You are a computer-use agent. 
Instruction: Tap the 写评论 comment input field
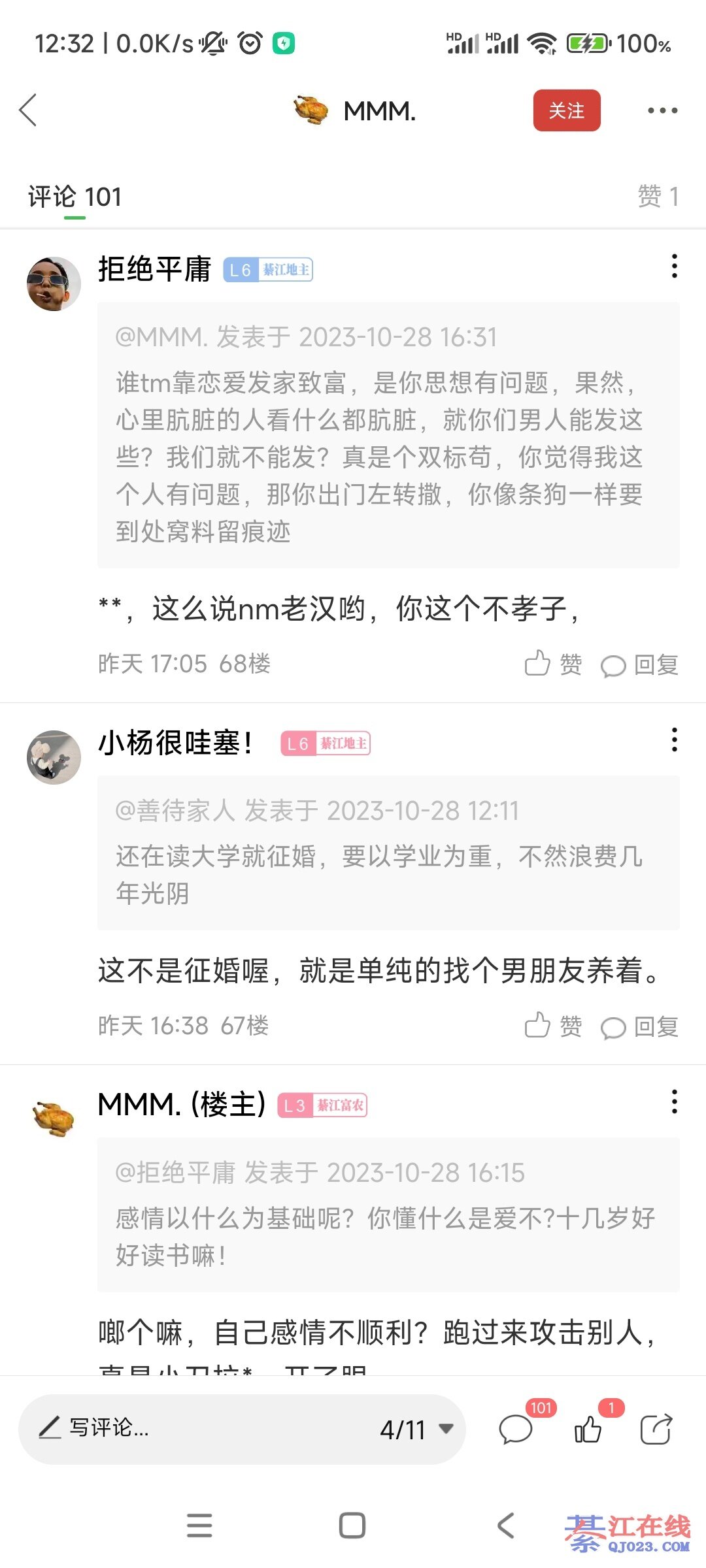click(196, 1428)
